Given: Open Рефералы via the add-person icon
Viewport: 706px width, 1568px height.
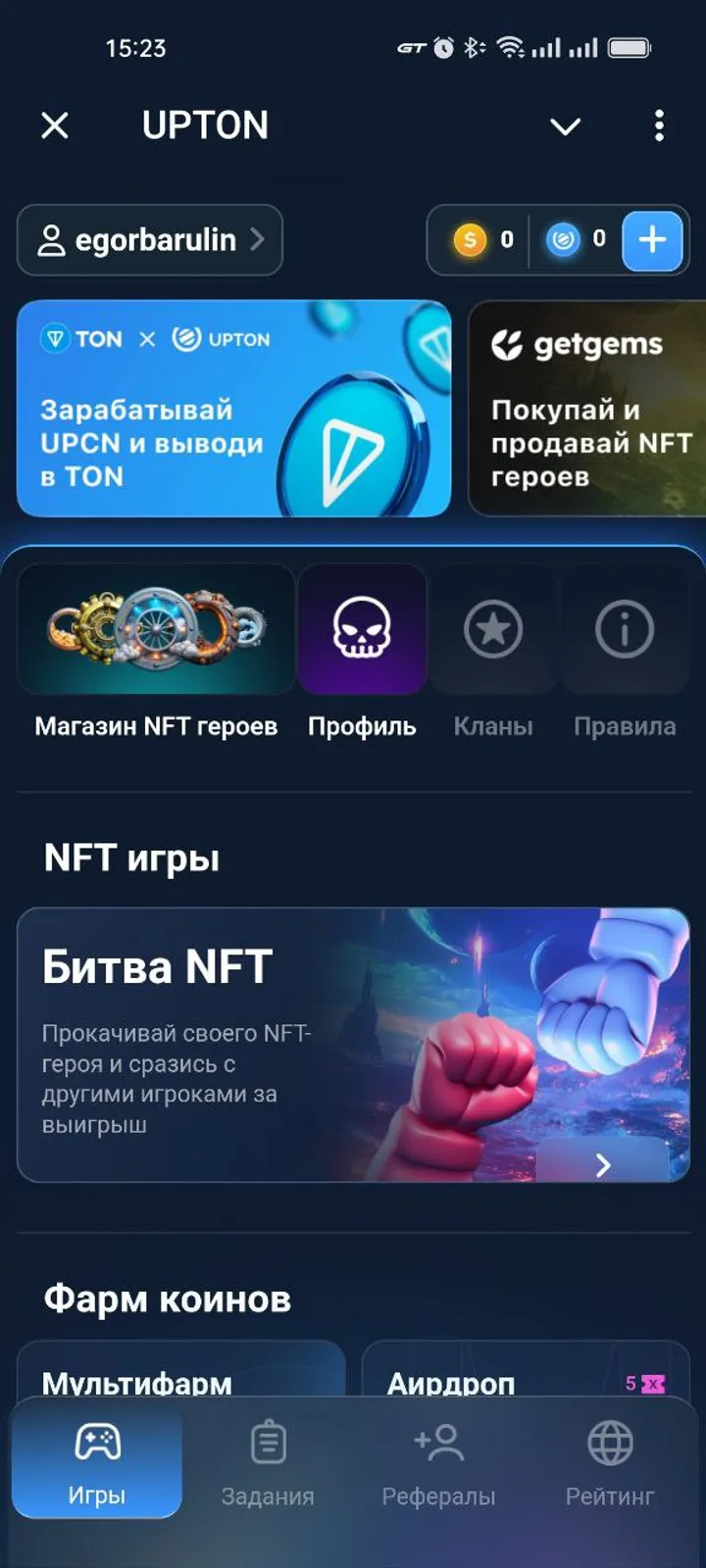Looking at the screenshot, I should click(x=438, y=1443).
